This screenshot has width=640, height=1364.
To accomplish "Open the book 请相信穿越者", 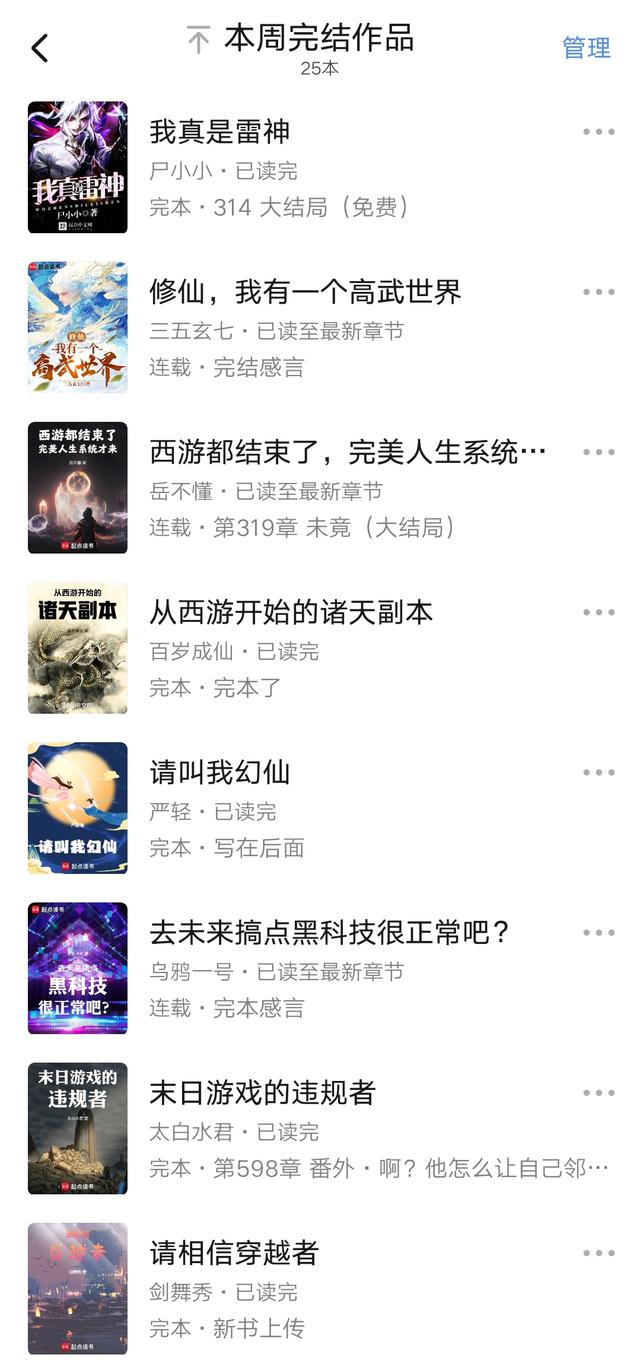I will point(234,1253).
